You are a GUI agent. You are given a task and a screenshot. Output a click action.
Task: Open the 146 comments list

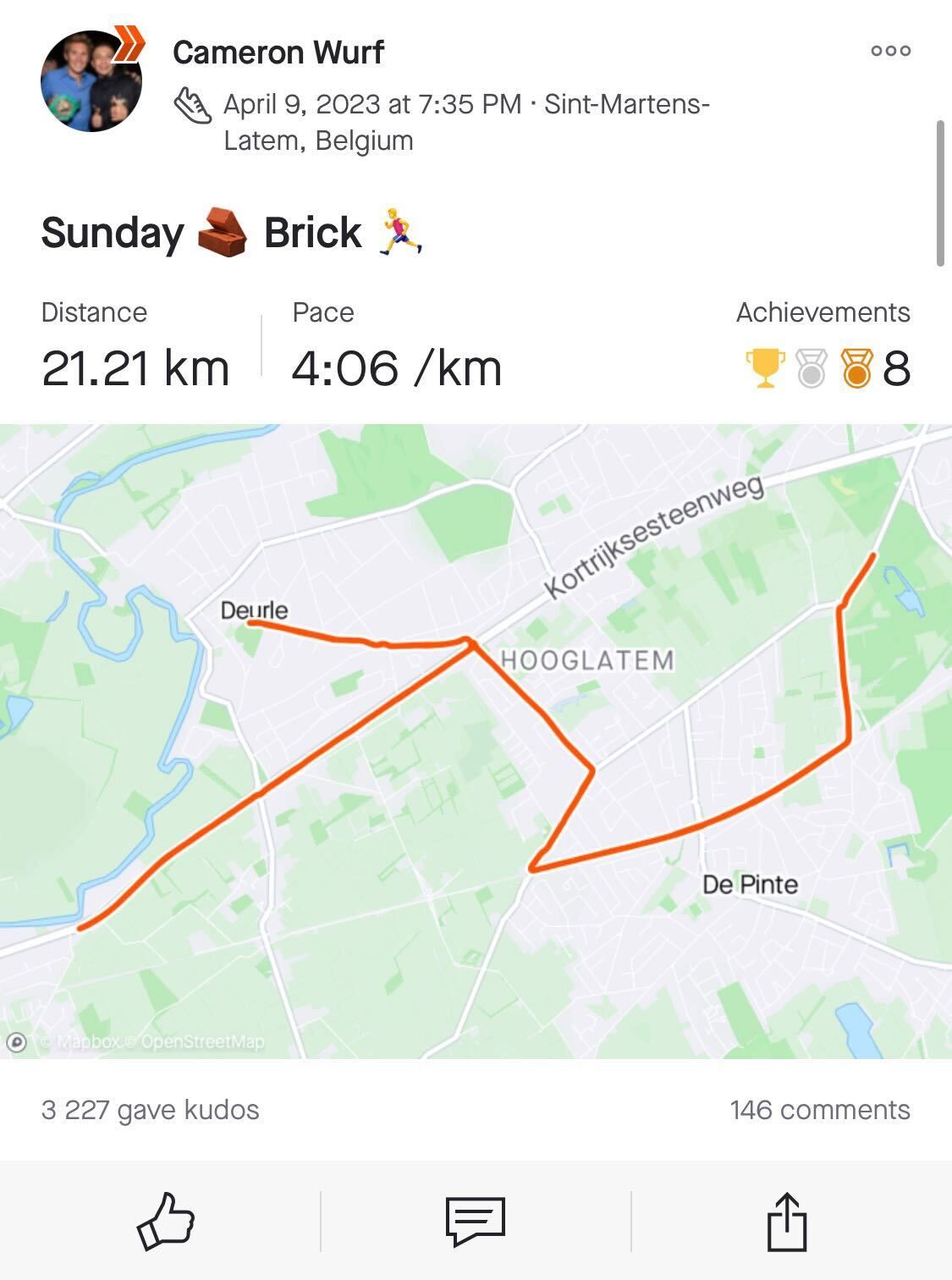pos(819,1110)
